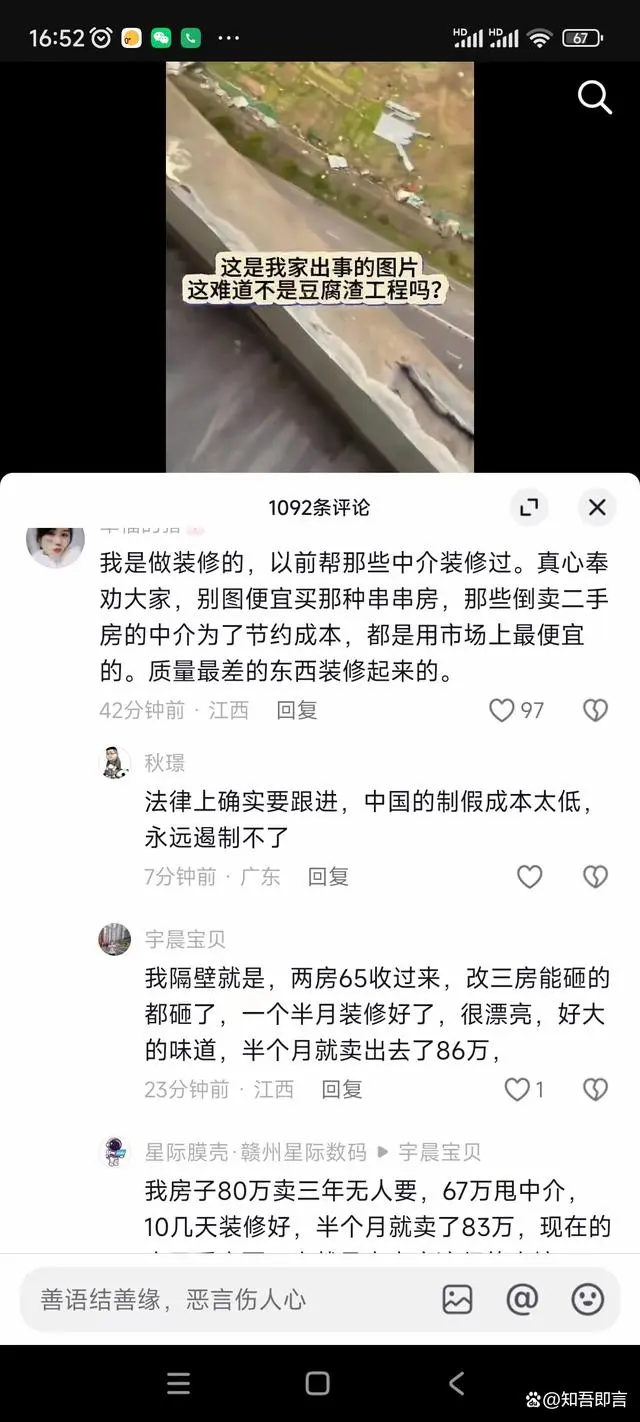Image resolution: width=640 pixels, height=1422 pixels.
Task: Dislike 秋璟's comment
Action: 595,877
